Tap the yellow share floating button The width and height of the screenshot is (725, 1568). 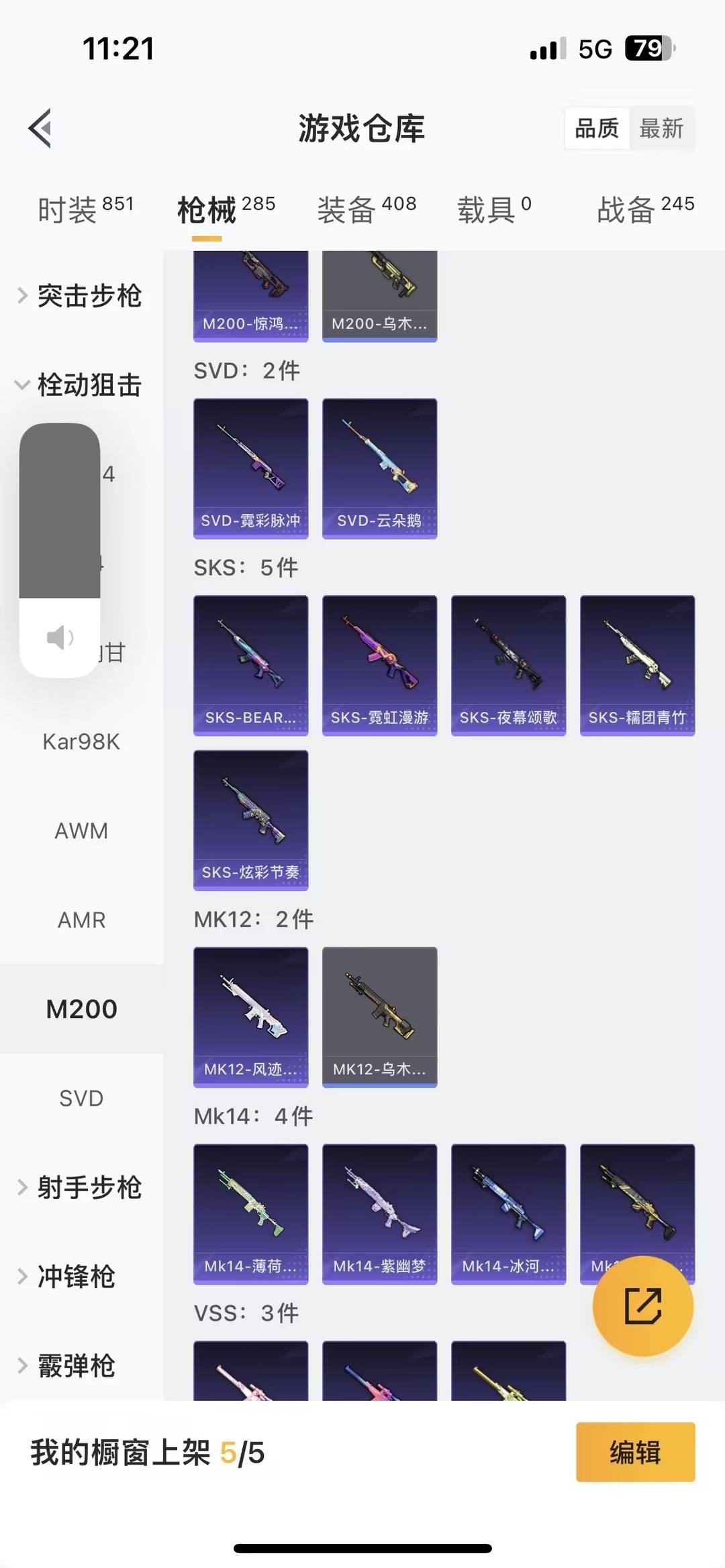[642, 1306]
